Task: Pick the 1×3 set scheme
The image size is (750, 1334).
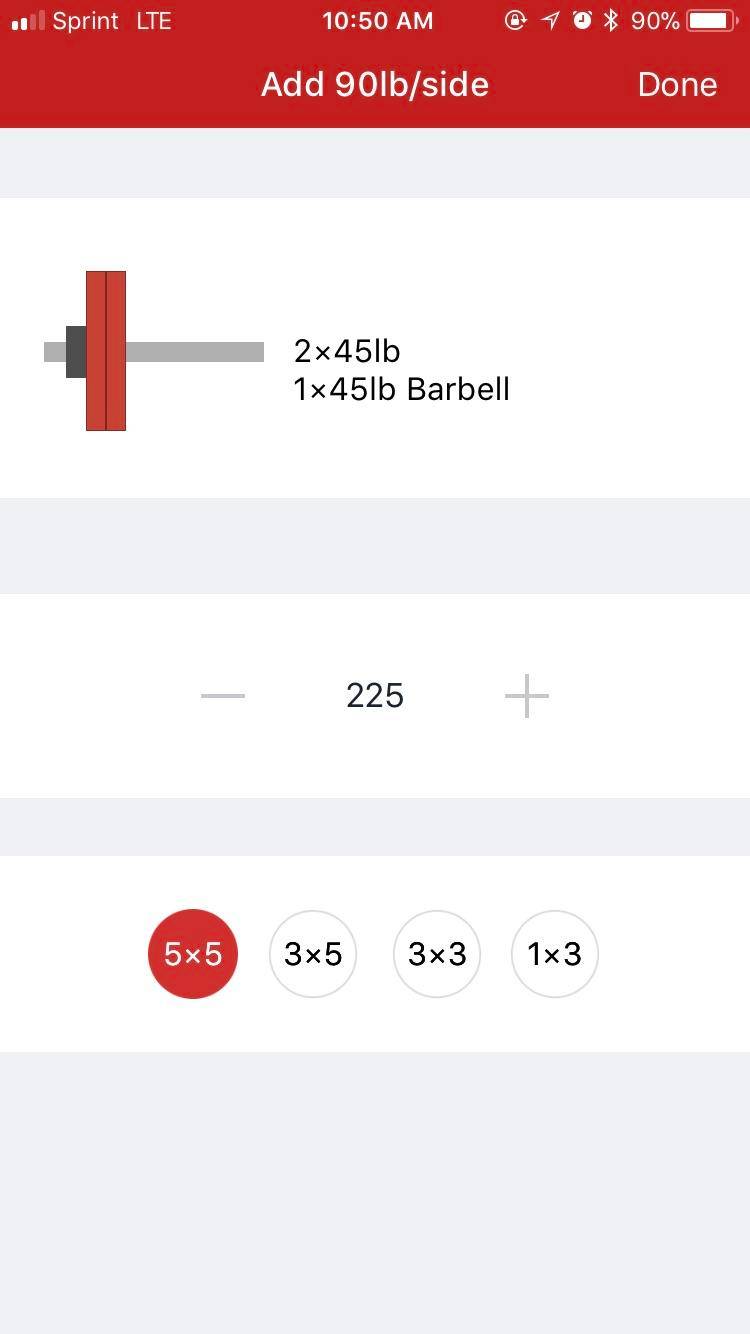Action: click(555, 954)
